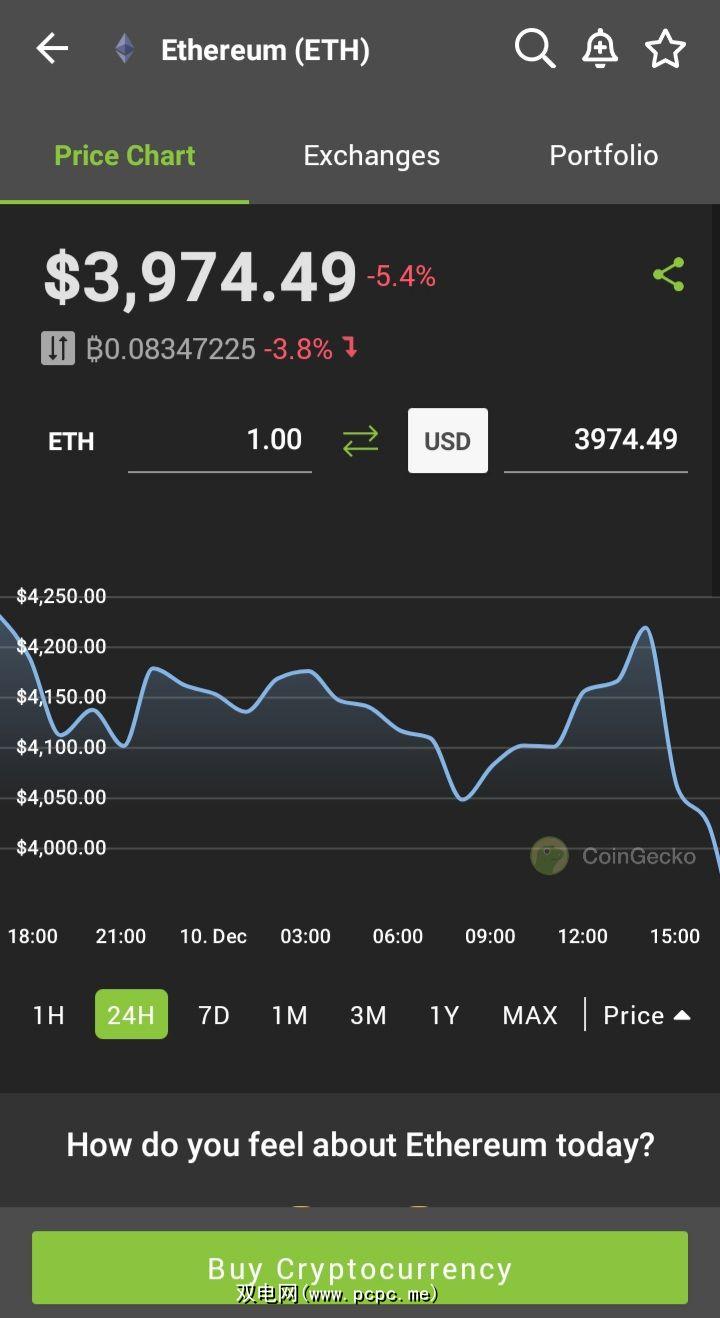Edit the ETH amount field
The width and height of the screenshot is (720, 1318).
[220, 440]
